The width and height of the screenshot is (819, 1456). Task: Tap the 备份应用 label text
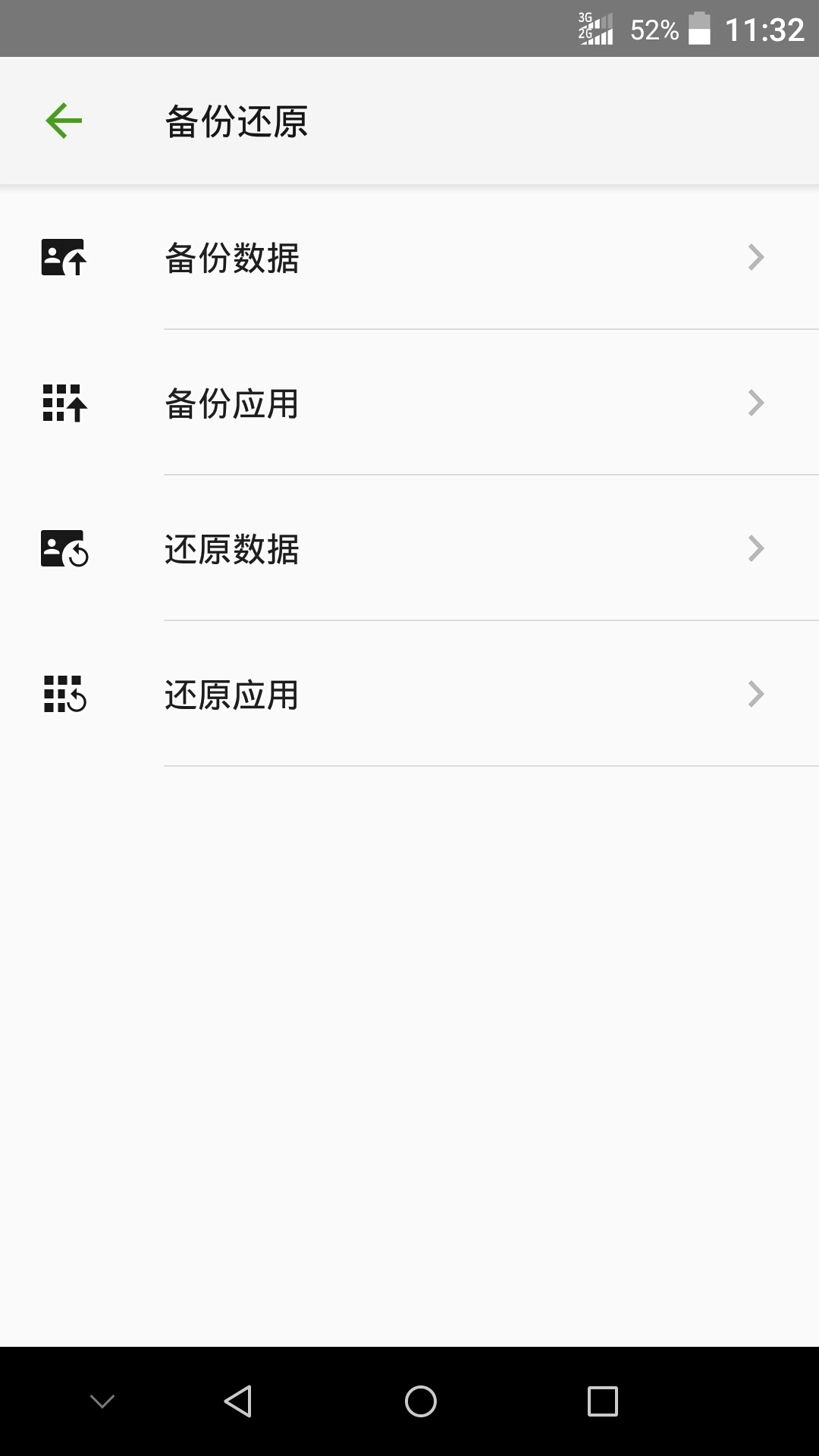(231, 403)
